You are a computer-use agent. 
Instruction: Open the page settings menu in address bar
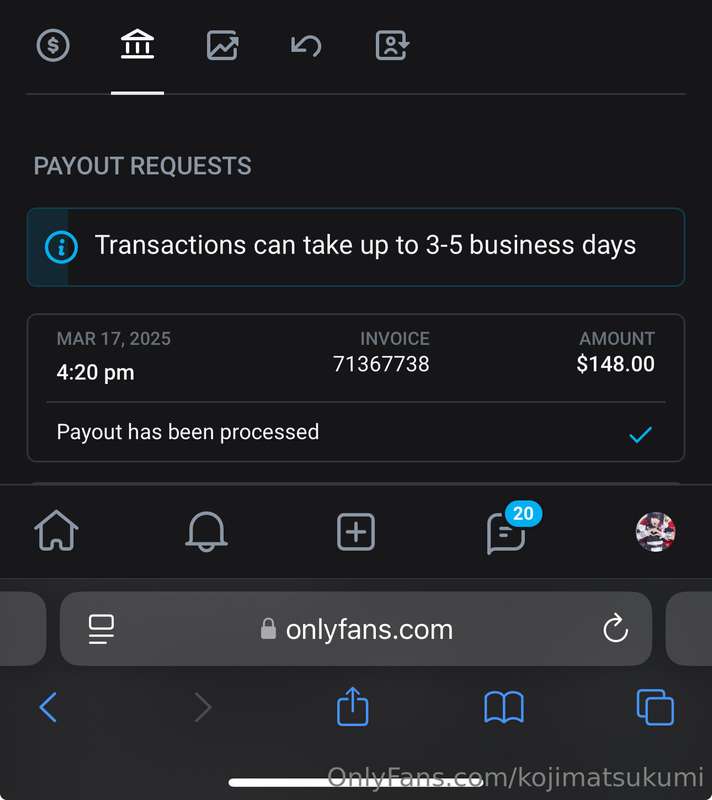pyautogui.click(x=101, y=629)
